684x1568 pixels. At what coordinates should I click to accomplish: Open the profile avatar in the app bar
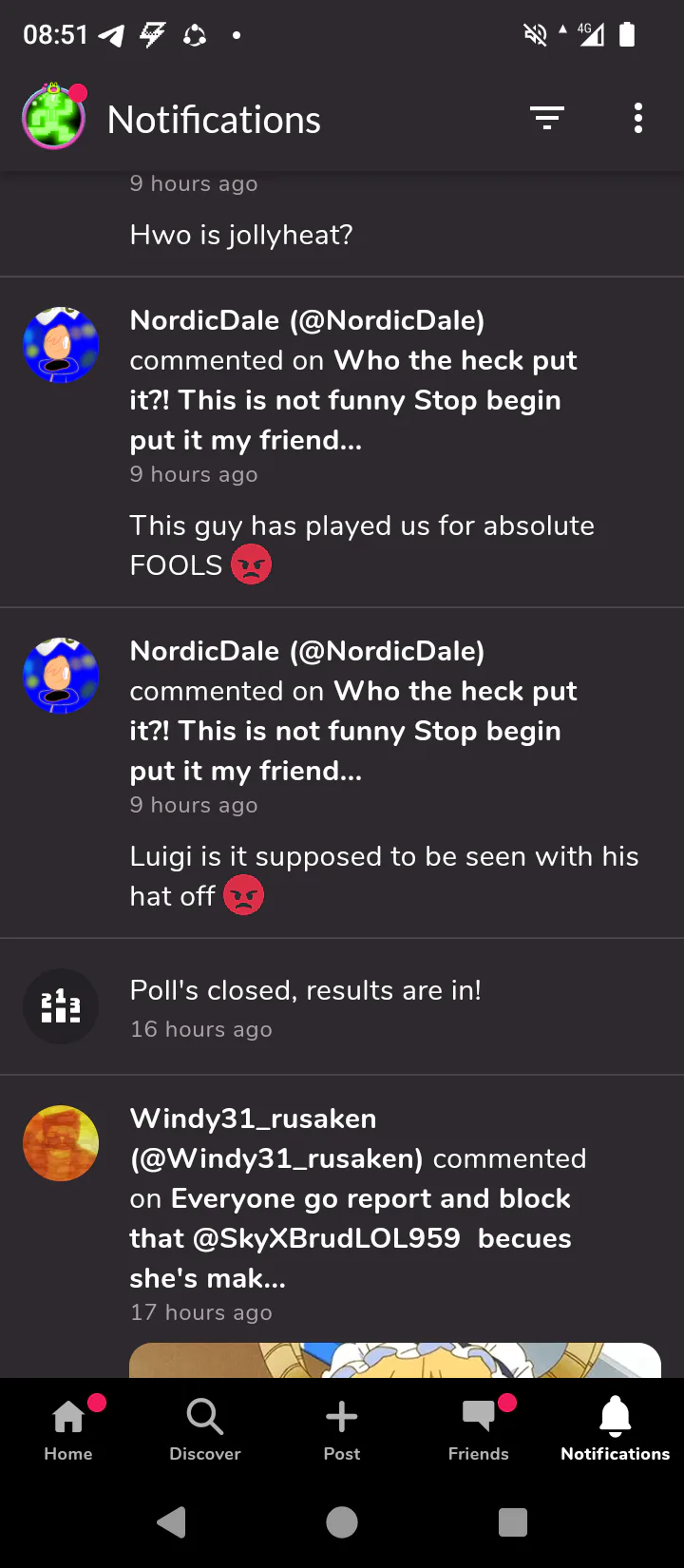click(54, 119)
